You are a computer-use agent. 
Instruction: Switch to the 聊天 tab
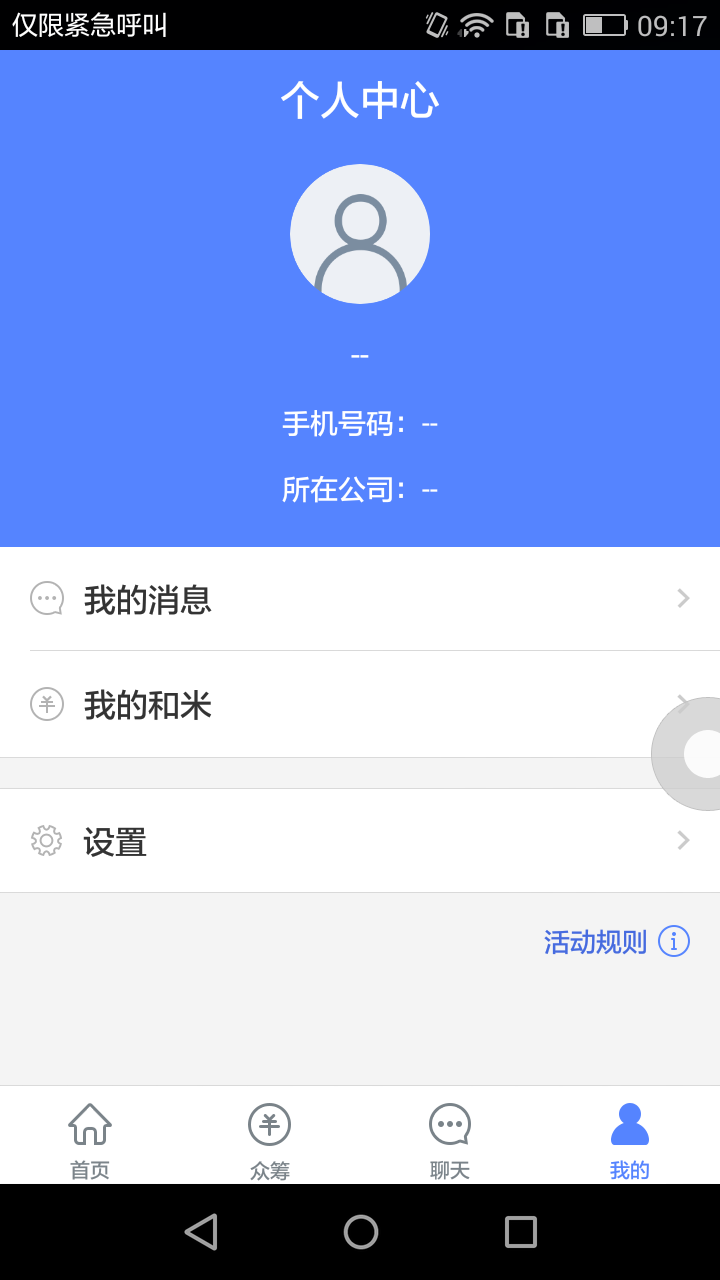pyautogui.click(x=450, y=1140)
